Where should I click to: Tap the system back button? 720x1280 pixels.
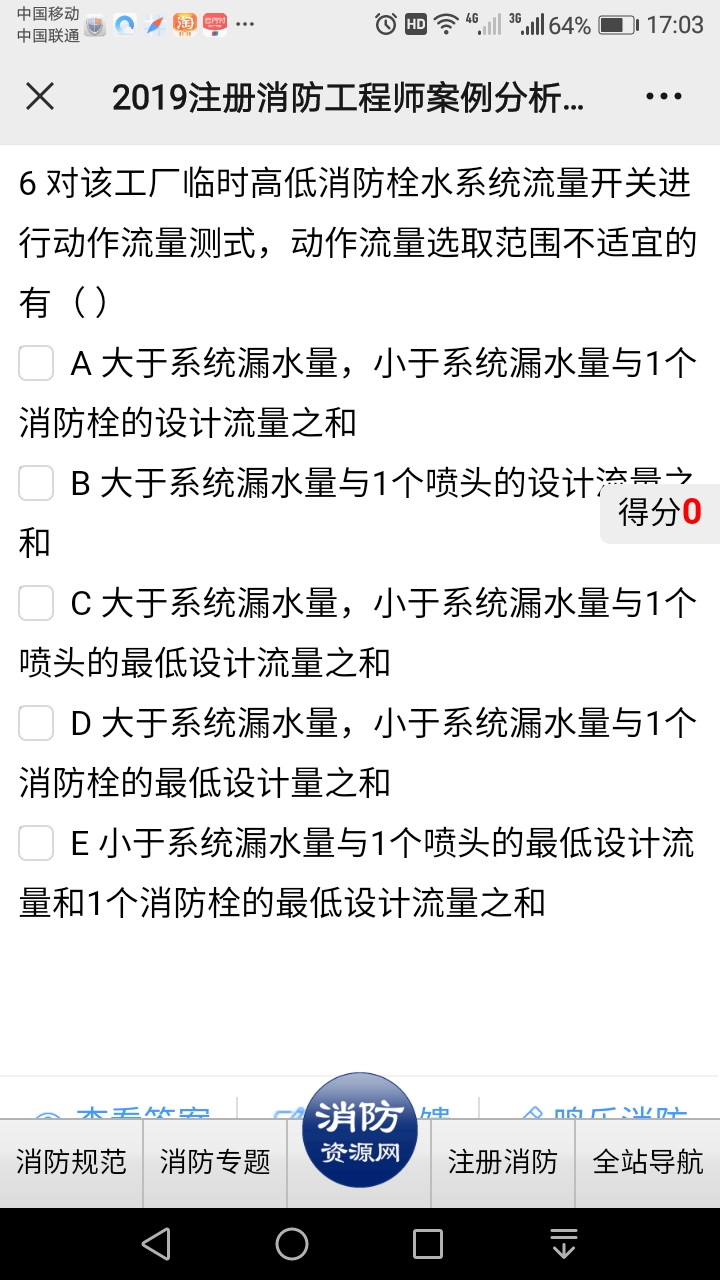[156, 1244]
